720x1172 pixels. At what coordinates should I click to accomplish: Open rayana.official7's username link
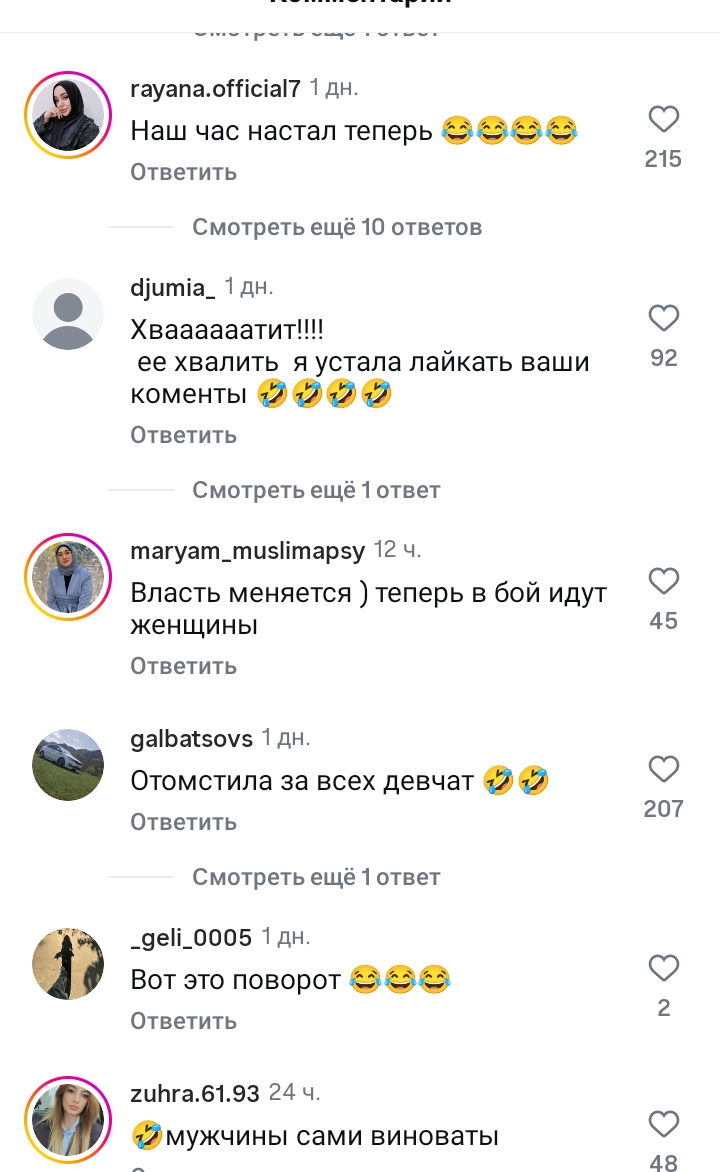tap(215, 89)
